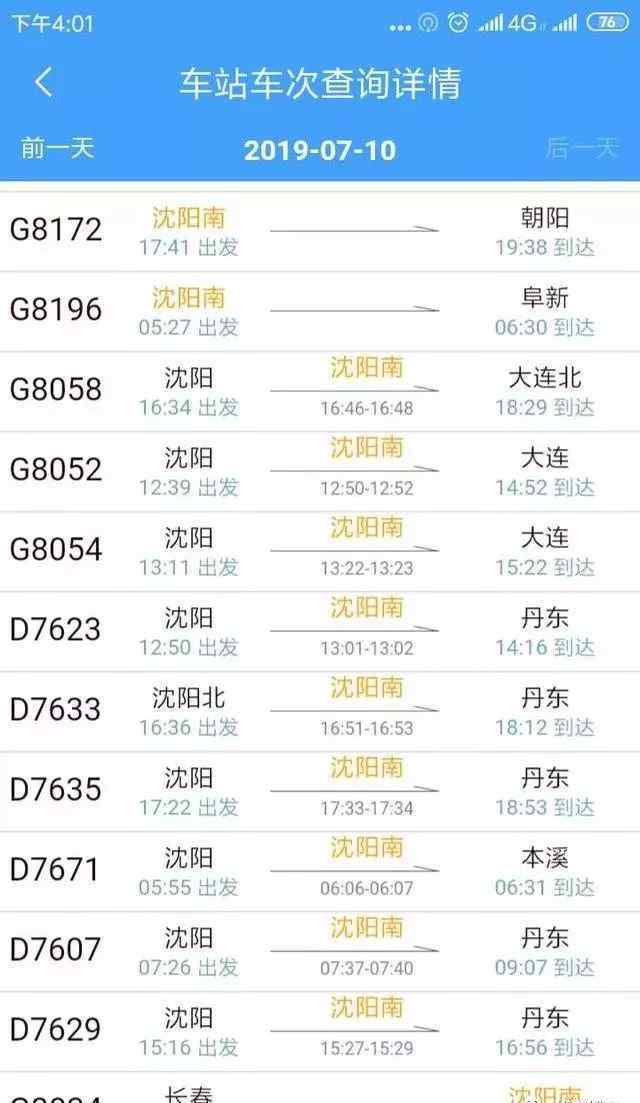The height and width of the screenshot is (1103, 640).
Task: Open train G8196 to 阜新
Action: [320, 312]
